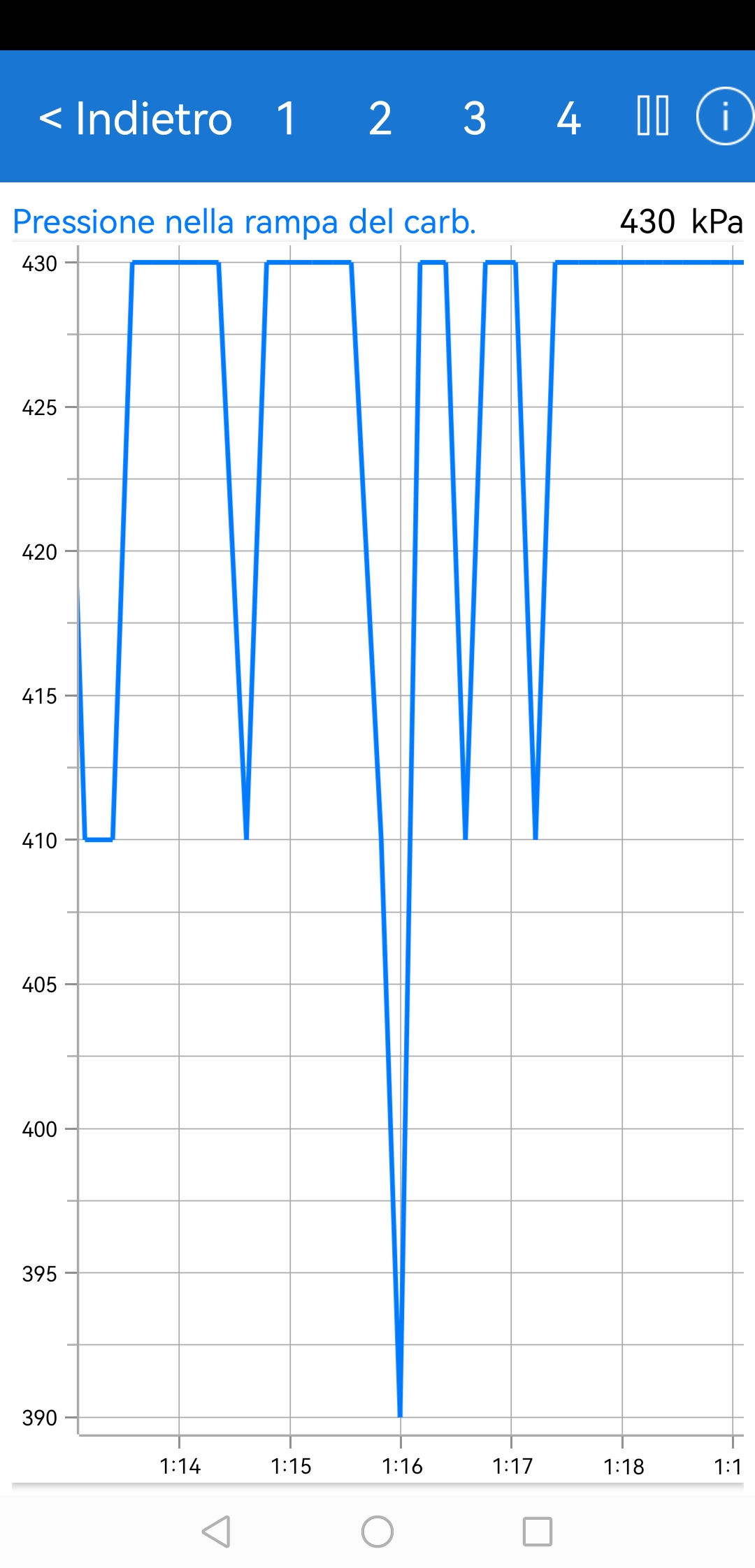755x1568 pixels.
Task: Go back with the Indietro button
Action: pyautogui.click(x=136, y=118)
